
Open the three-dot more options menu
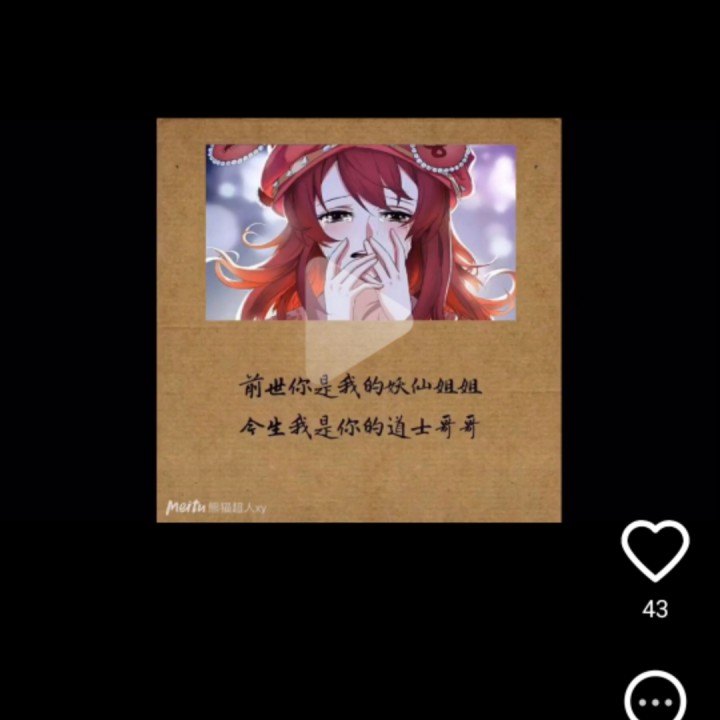655,699
